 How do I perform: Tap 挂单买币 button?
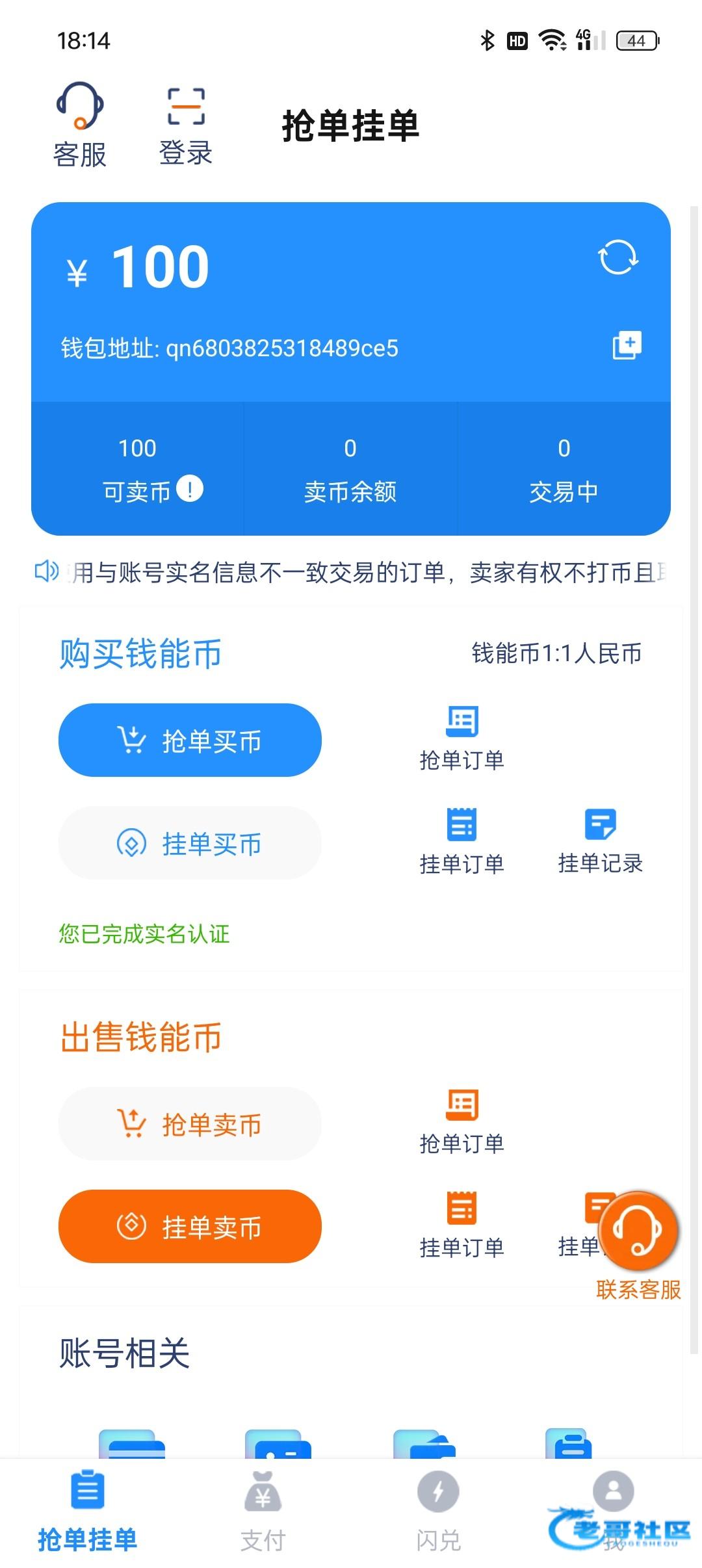tap(190, 843)
